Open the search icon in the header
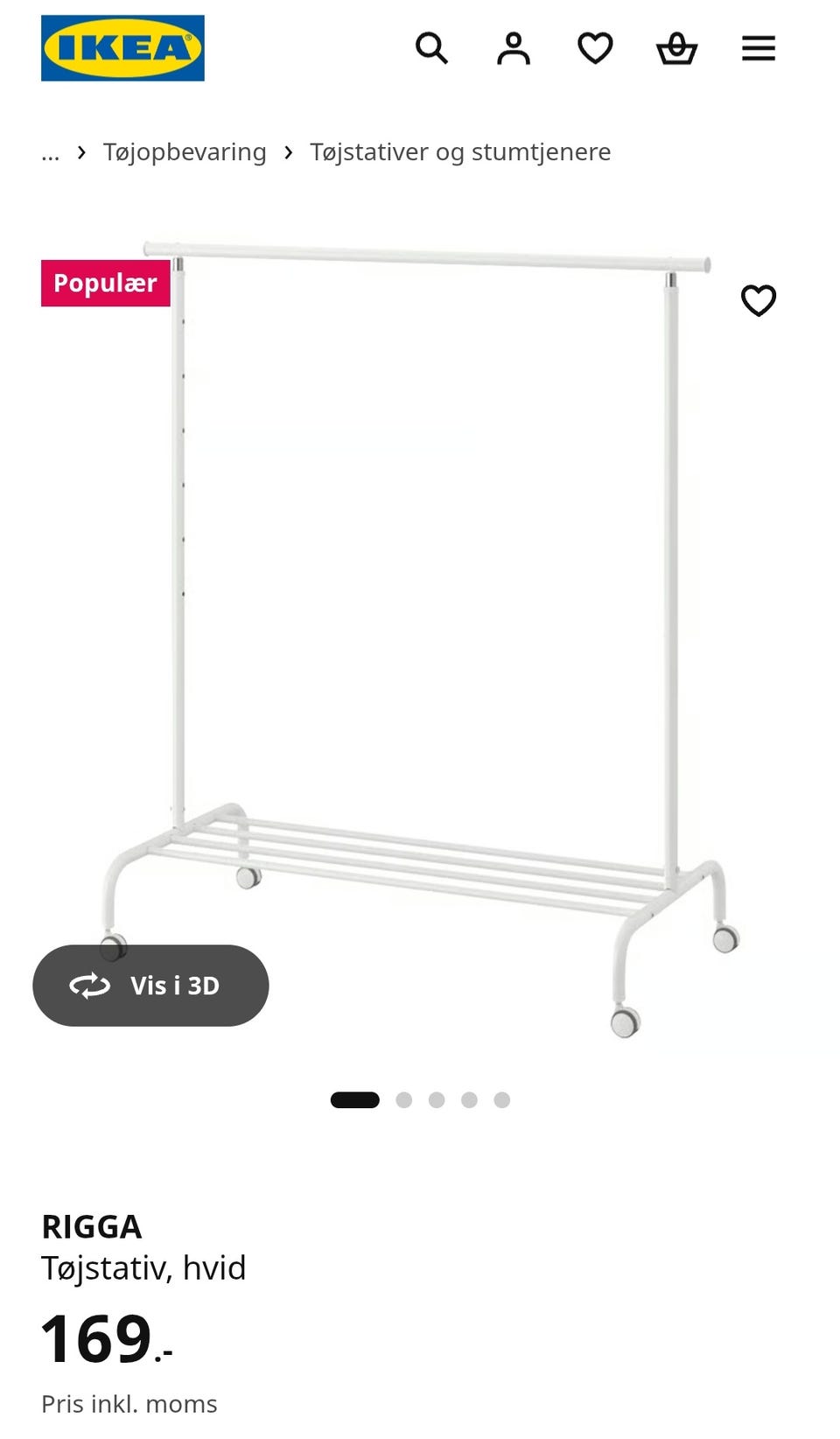The image size is (840, 1439). tap(431, 48)
